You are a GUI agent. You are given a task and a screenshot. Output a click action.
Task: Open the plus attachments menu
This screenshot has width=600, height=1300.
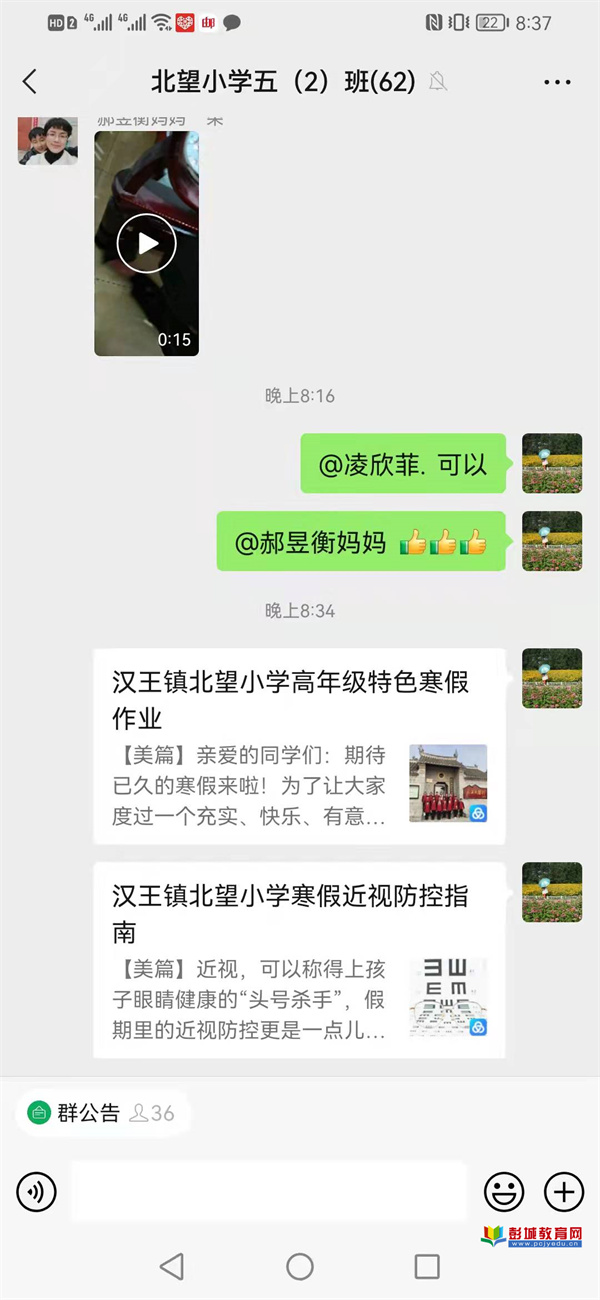pyautogui.click(x=563, y=1191)
